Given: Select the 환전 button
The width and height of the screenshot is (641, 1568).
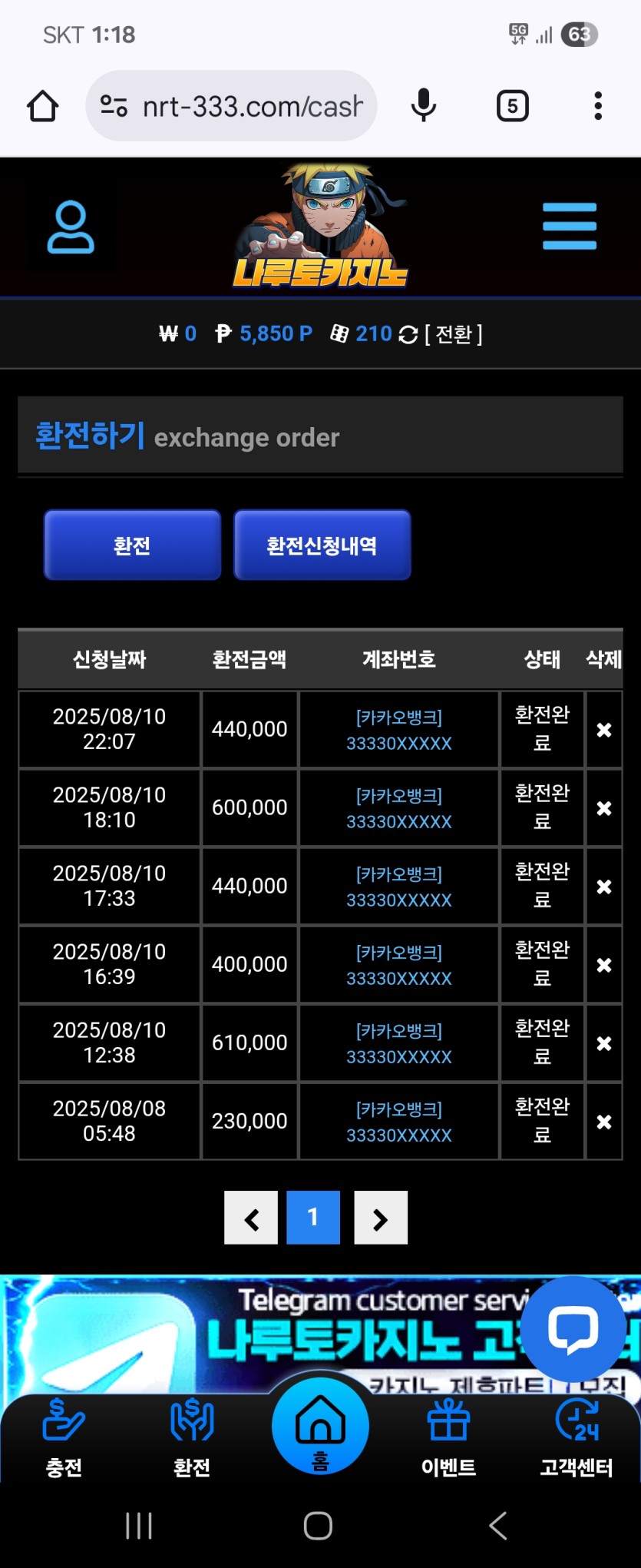Looking at the screenshot, I should pyautogui.click(x=132, y=545).
